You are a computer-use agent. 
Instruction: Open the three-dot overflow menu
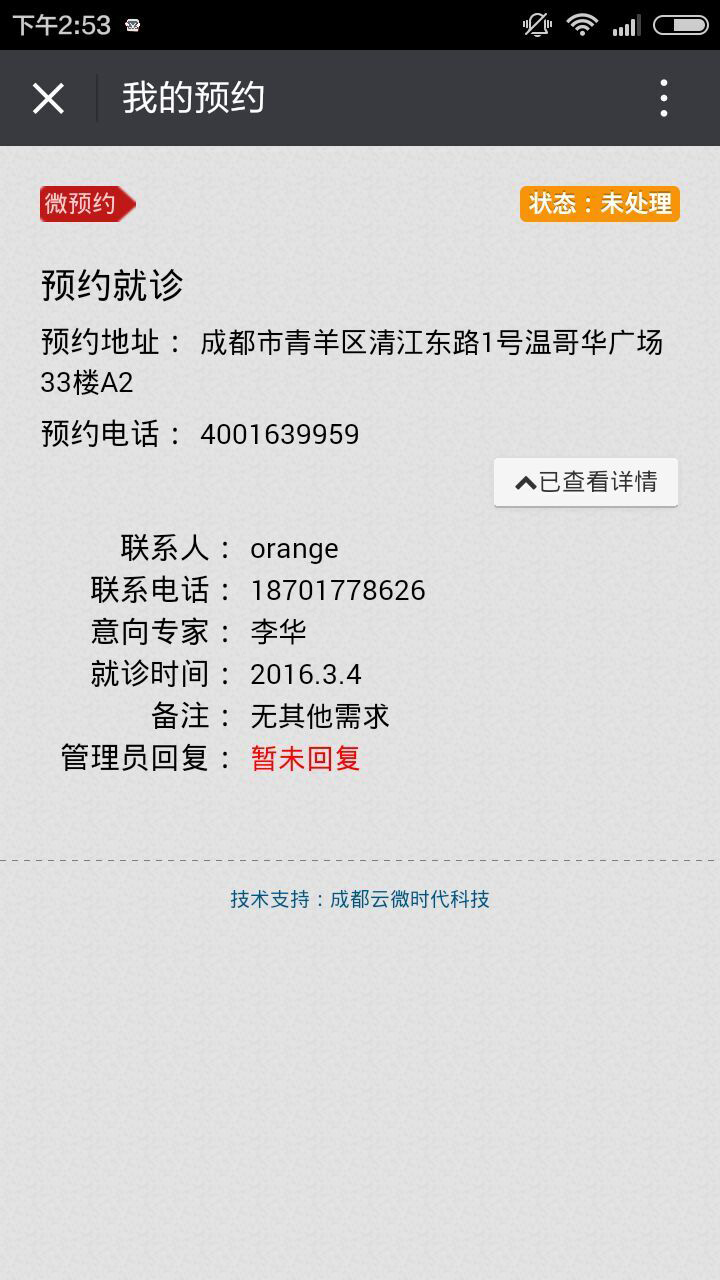[x=664, y=98]
